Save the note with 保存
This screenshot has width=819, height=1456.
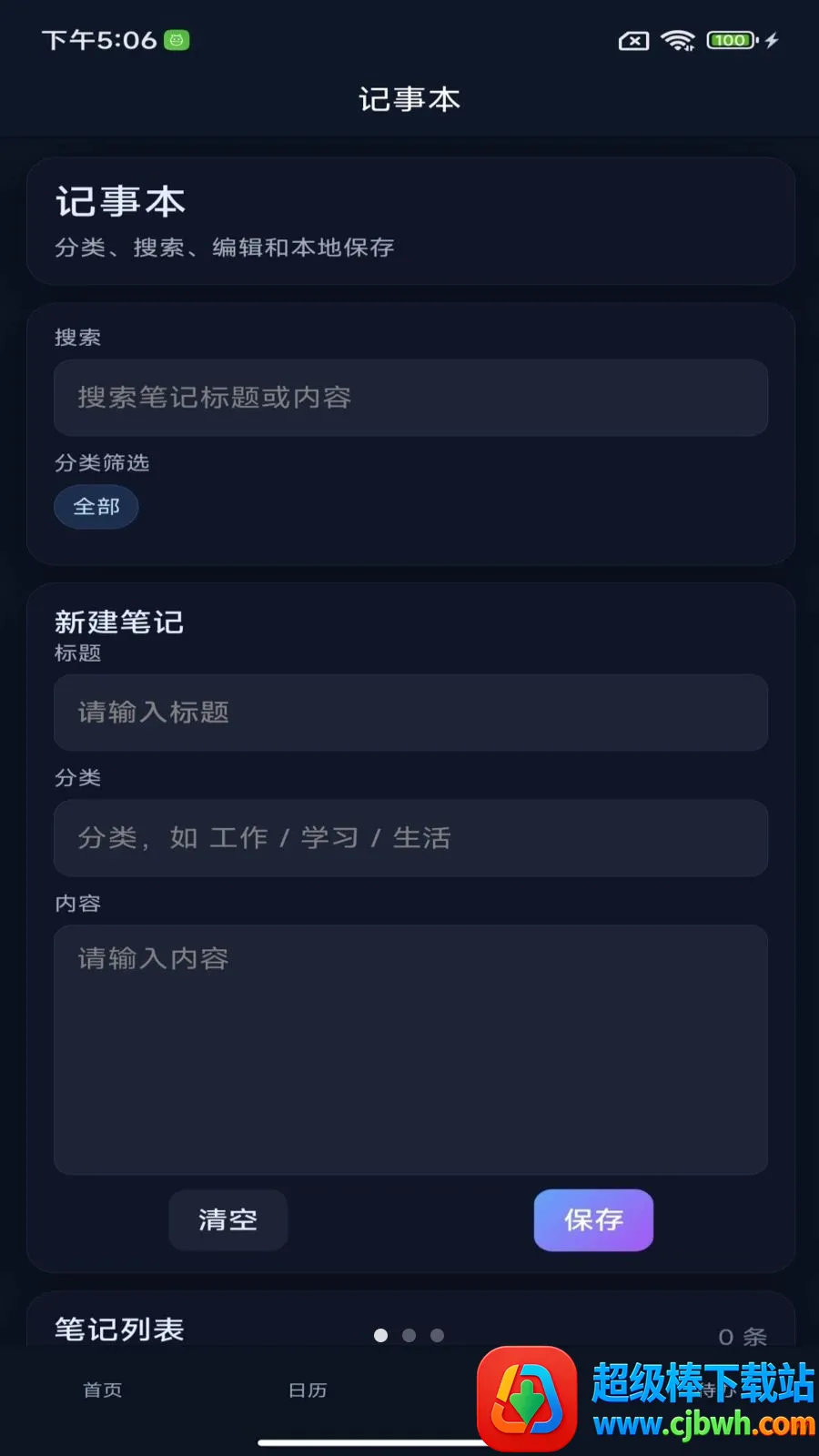point(593,1220)
